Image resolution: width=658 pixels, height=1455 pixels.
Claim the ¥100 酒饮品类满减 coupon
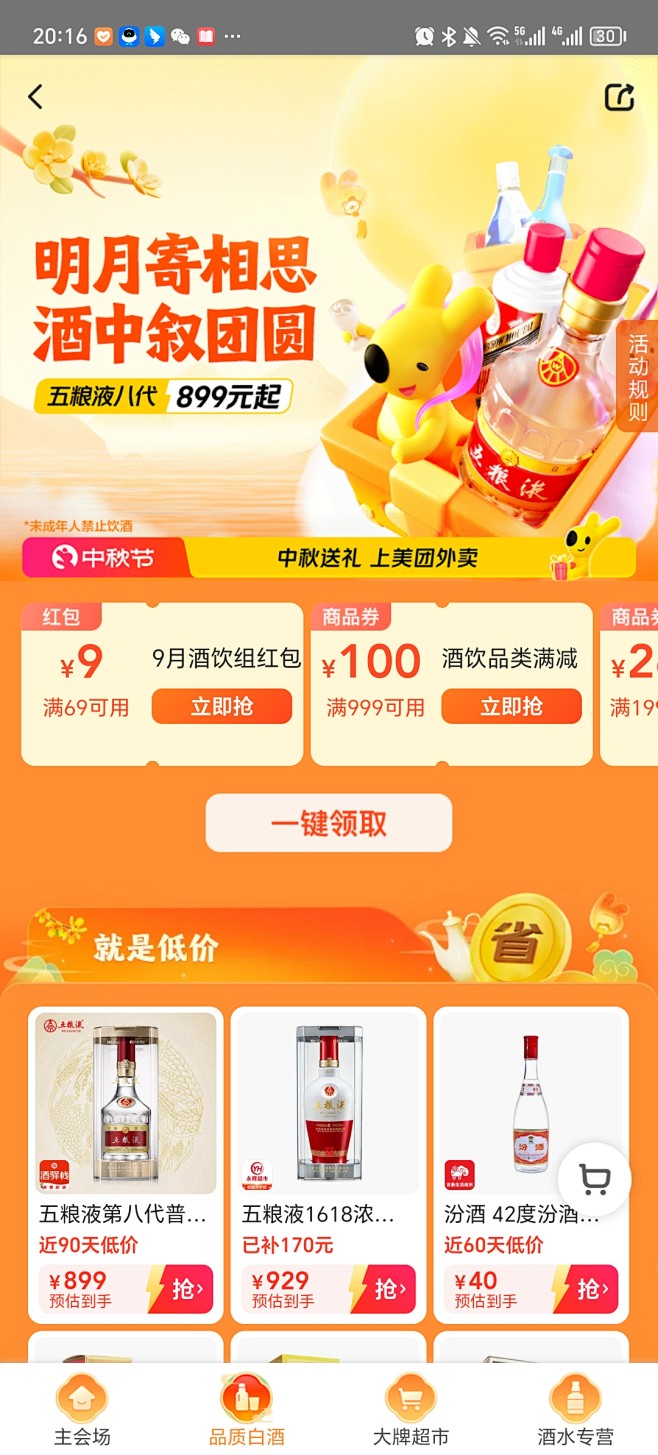511,706
